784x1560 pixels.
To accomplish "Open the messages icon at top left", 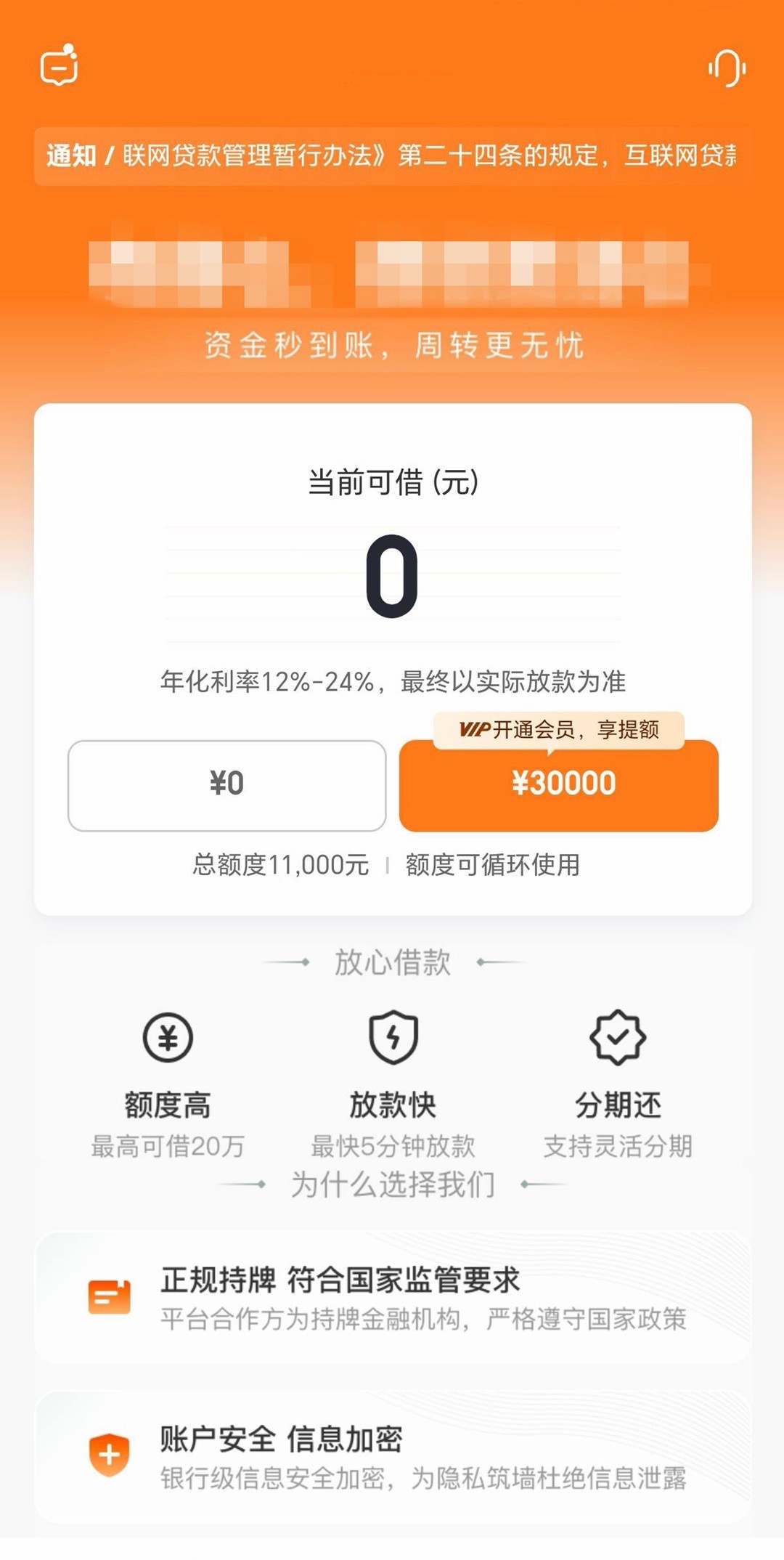I will click(x=60, y=67).
